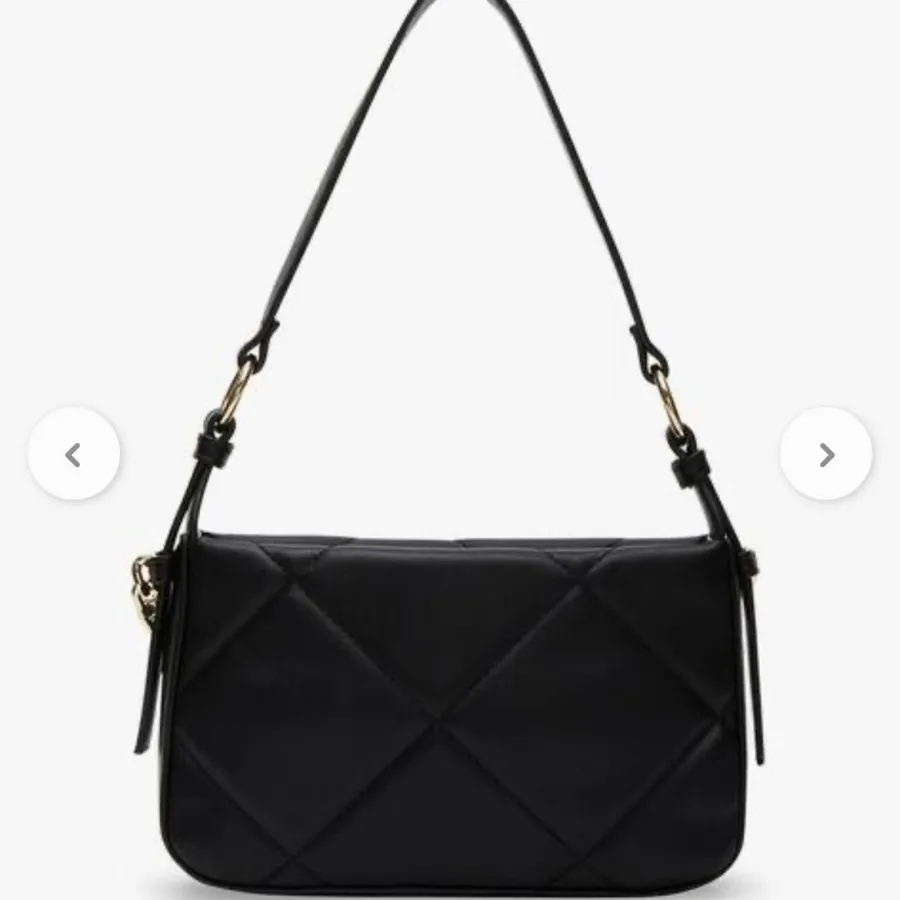Go to the previous product image
This screenshot has width=900, height=900.
tap(73, 455)
